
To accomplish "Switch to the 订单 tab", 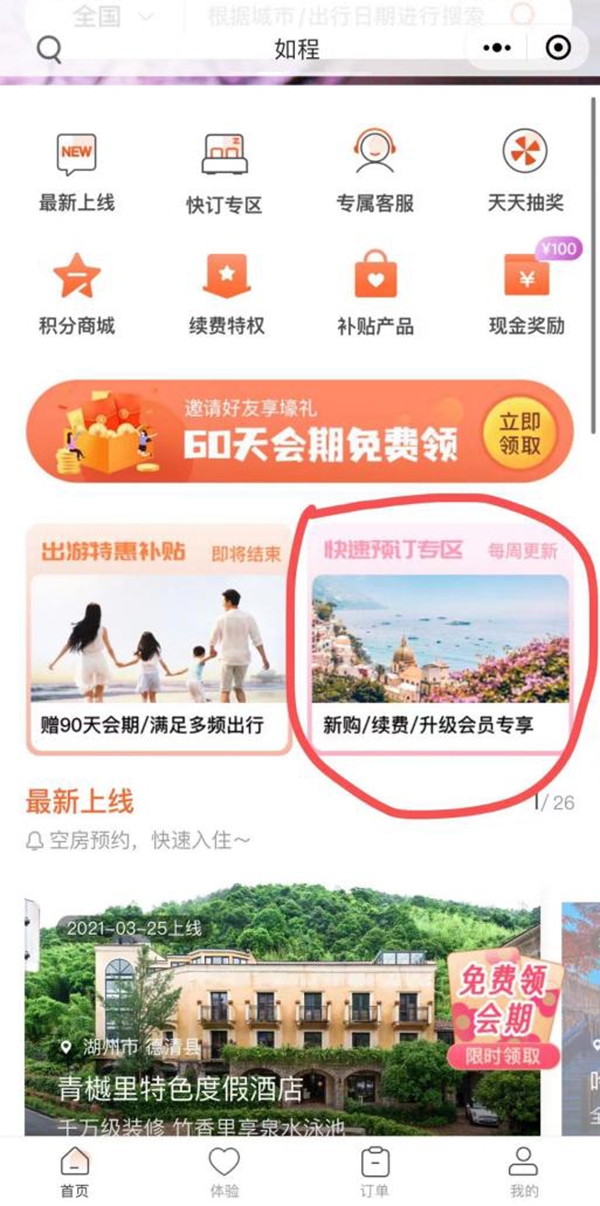I will (374, 1172).
